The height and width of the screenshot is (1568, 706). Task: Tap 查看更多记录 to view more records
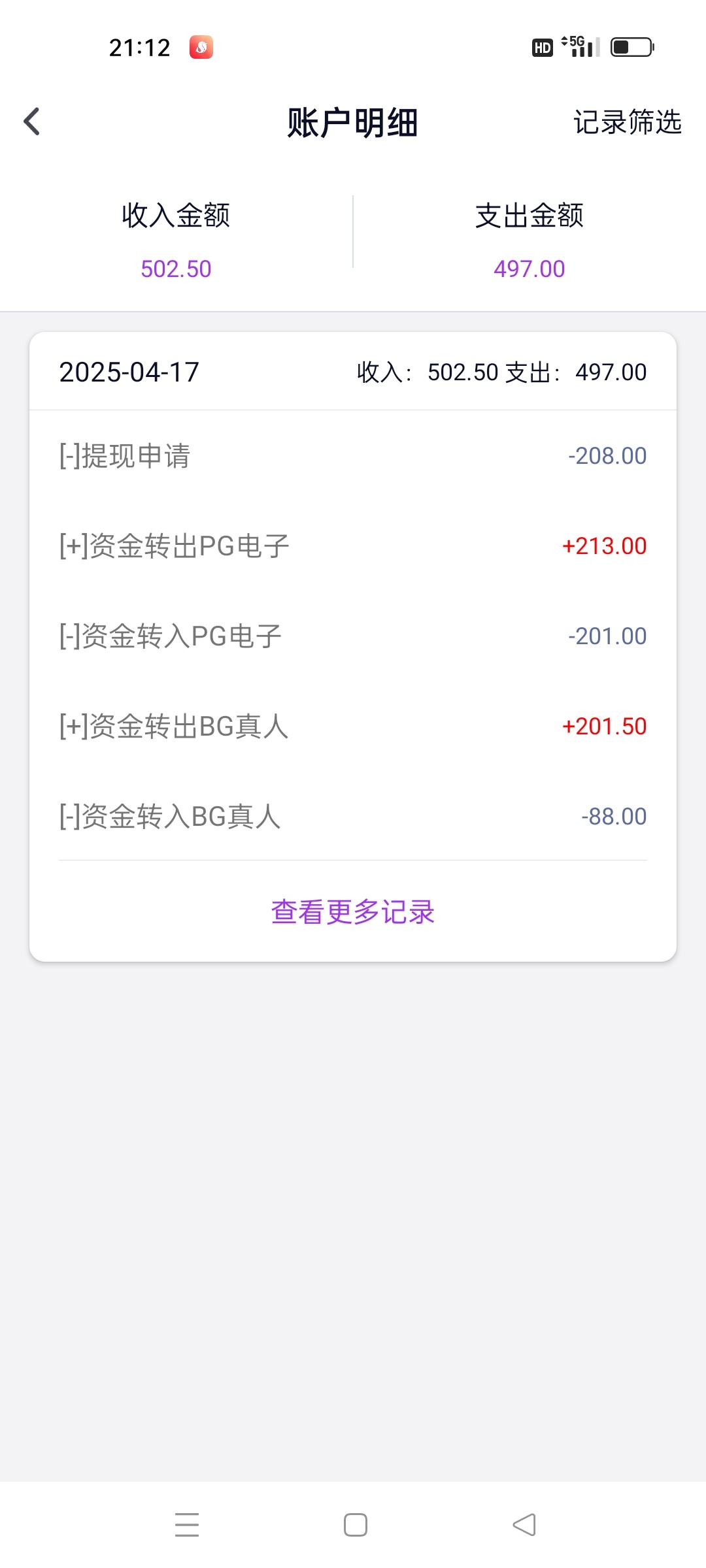coord(353,912)
